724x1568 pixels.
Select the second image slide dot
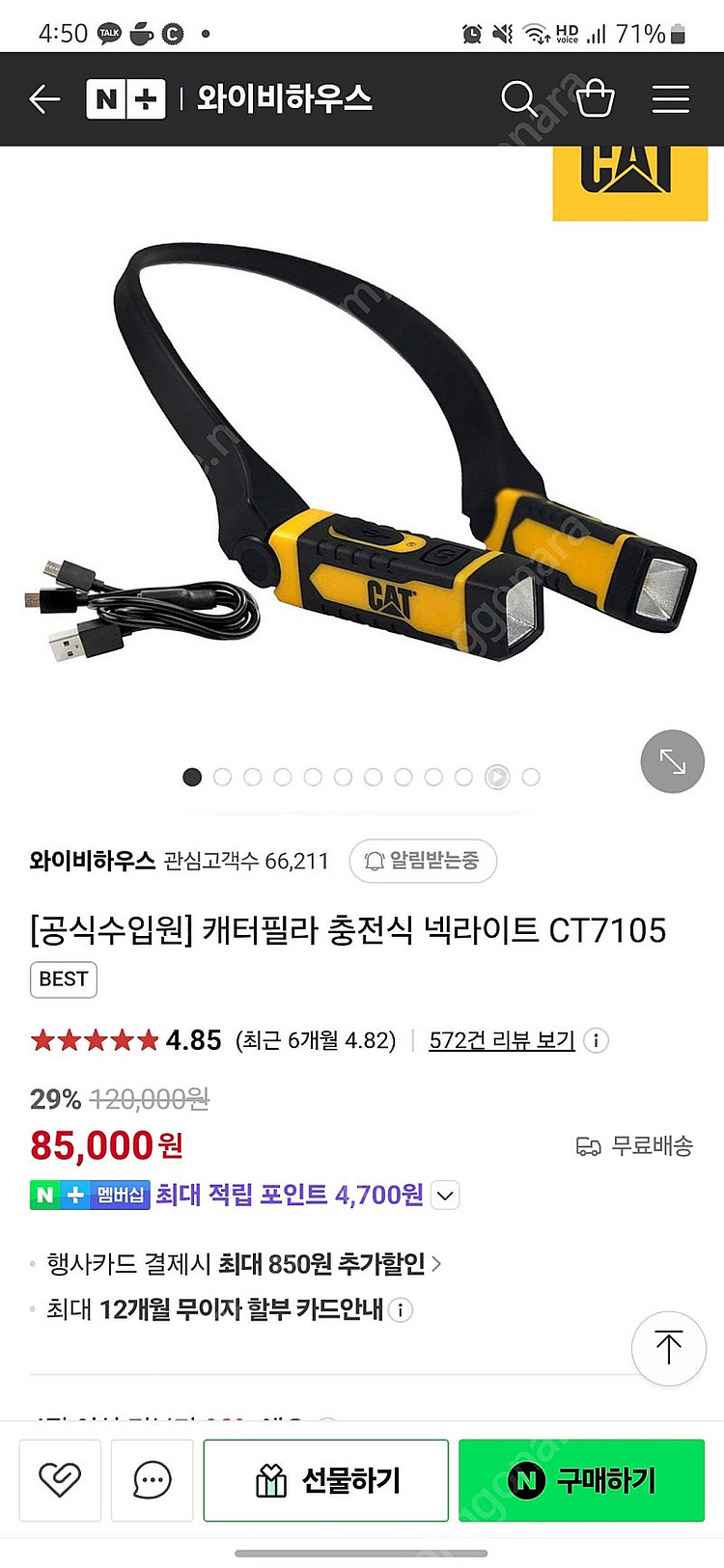tap(222, 777)
